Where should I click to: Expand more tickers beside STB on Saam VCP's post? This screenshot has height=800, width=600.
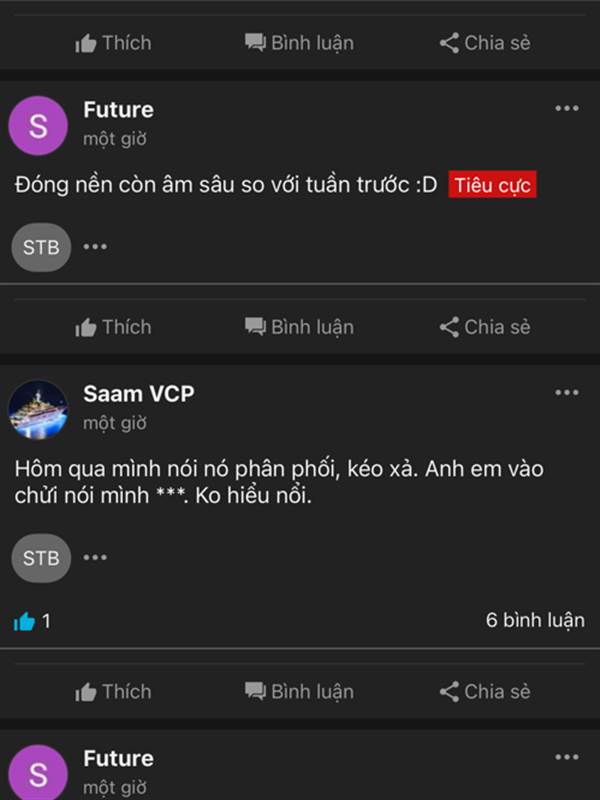pyautogui.click(x=95, y=557)
